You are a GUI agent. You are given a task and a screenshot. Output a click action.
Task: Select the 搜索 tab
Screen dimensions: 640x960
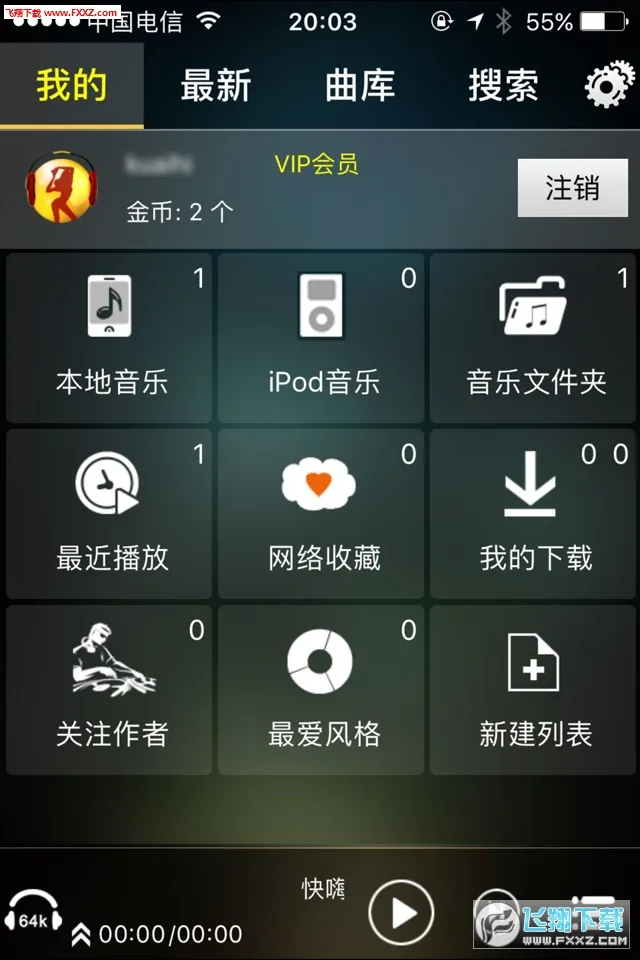[x=503, y=86]
